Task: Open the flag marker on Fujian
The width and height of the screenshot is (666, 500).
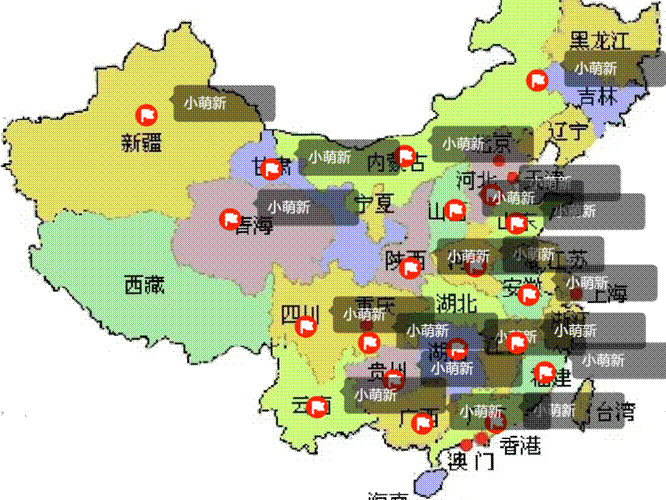Action: pos(545,371)
